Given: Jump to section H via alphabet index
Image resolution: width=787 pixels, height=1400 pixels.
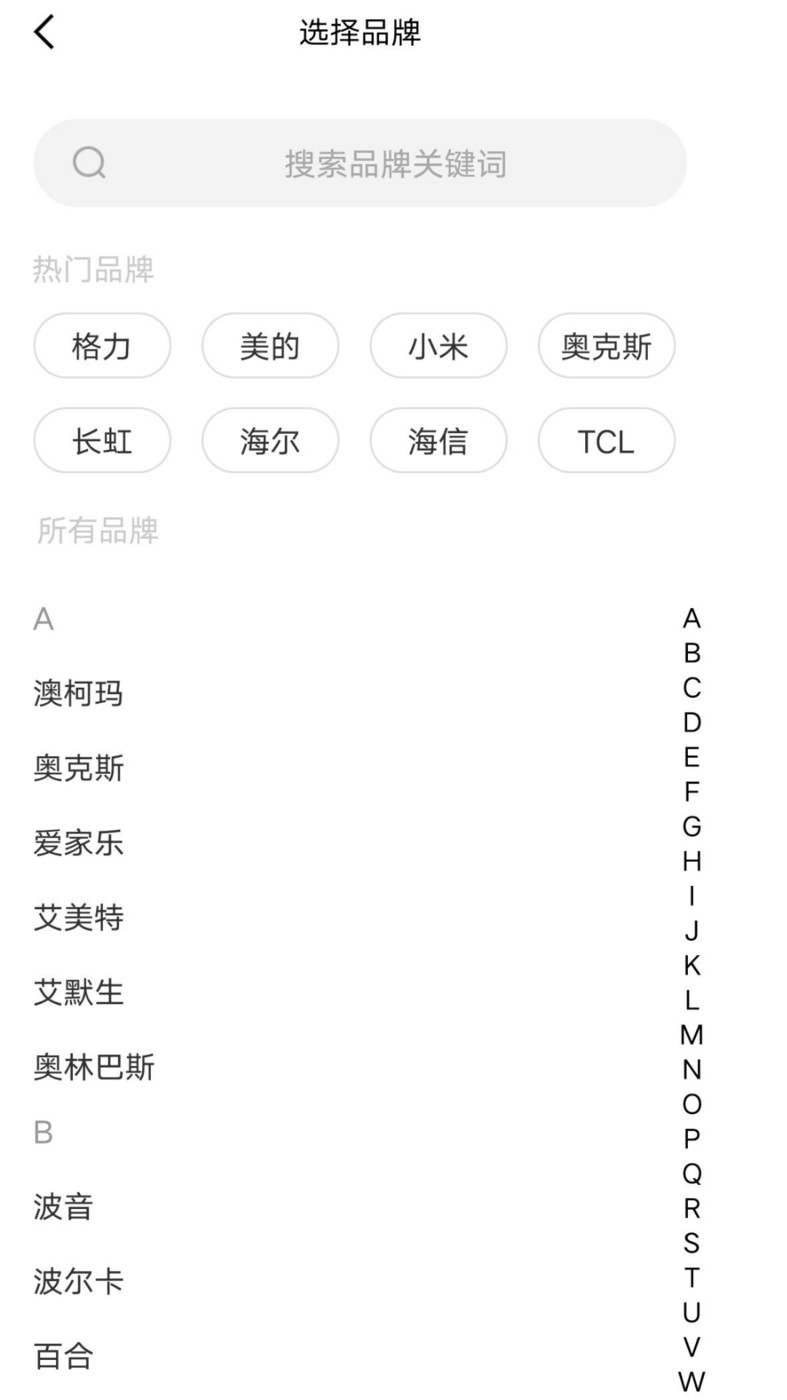Looking at the screenshot, I should pyautogui.click(x=690, y=861).
